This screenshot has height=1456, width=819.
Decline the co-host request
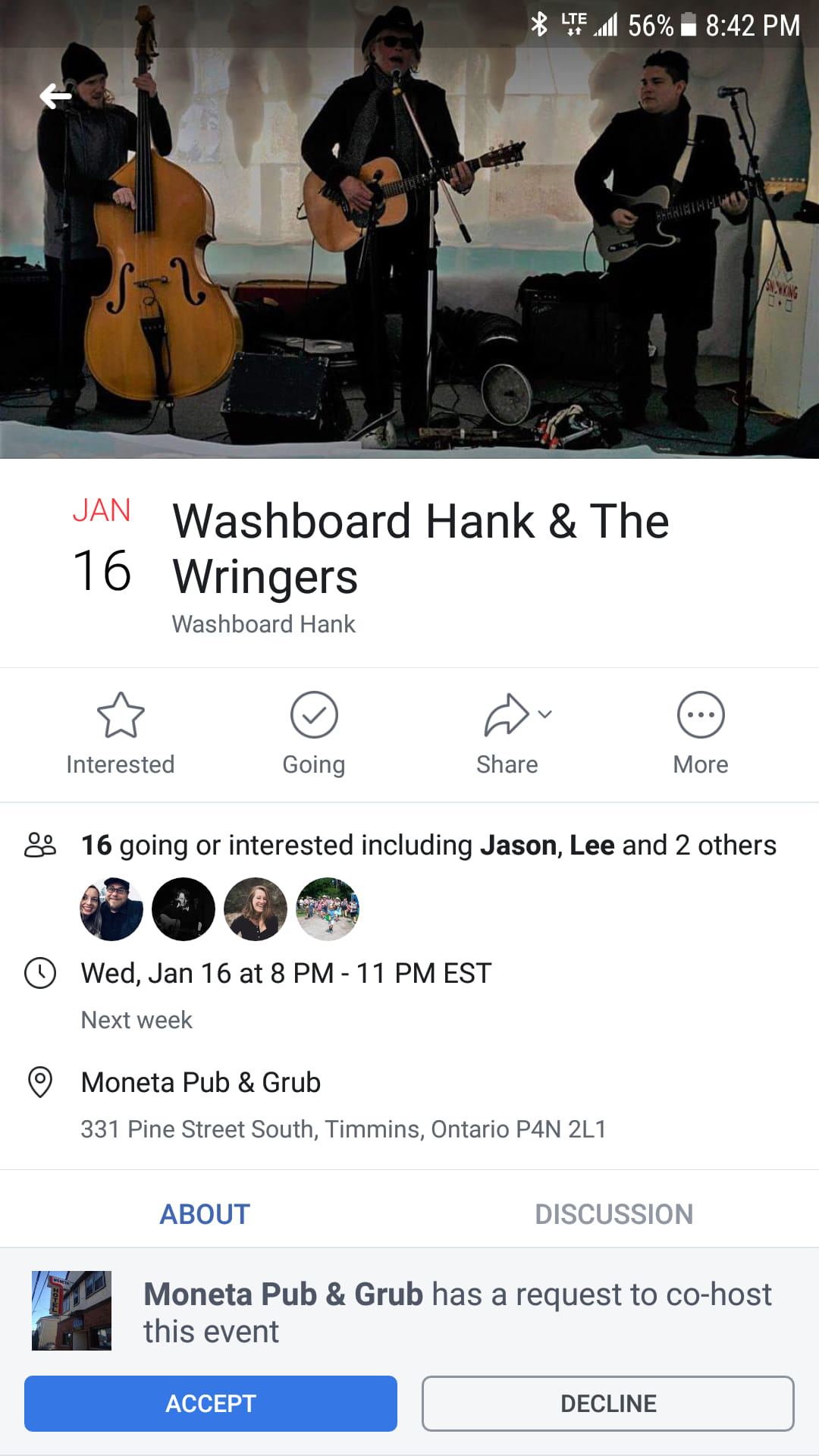608,1404
